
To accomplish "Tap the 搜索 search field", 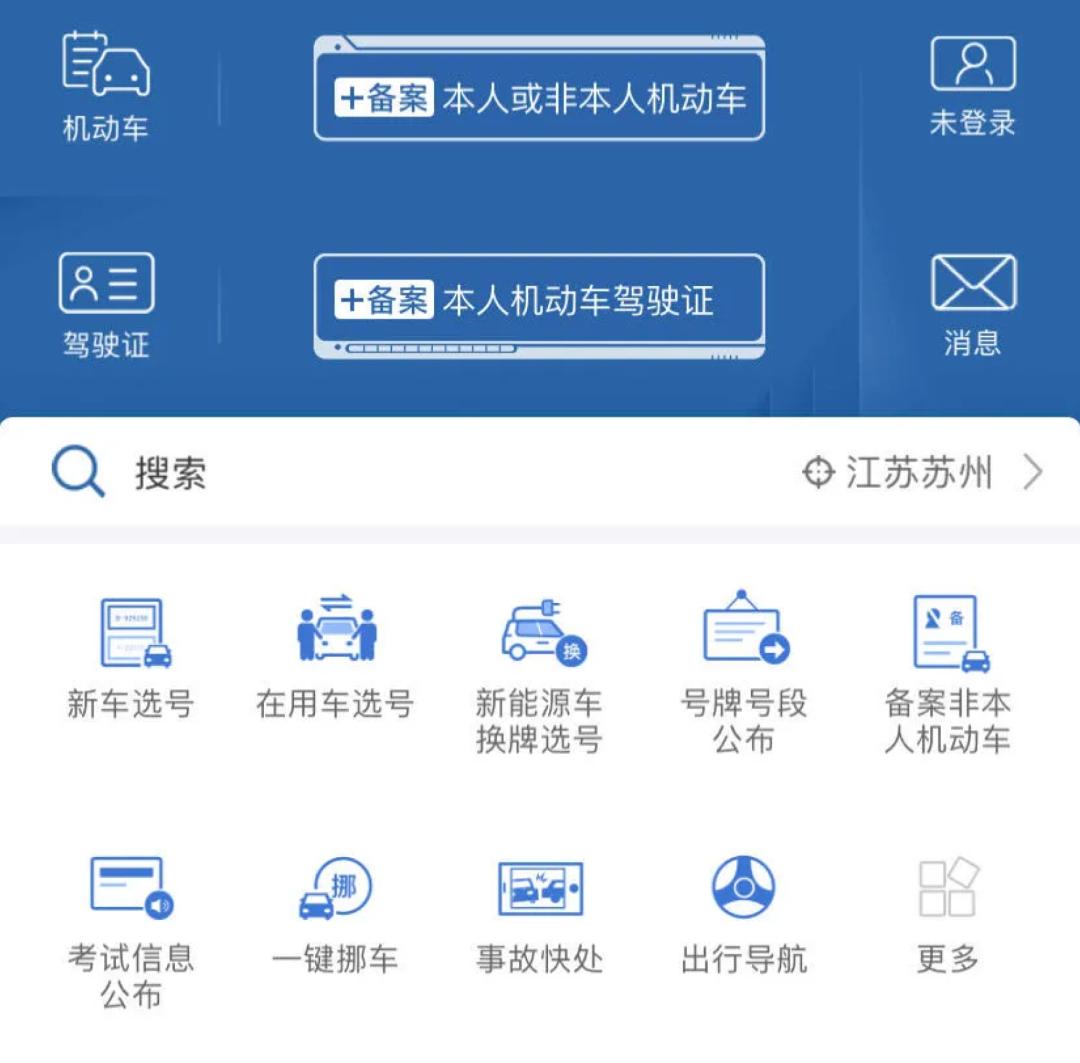I will coord(400,473).
